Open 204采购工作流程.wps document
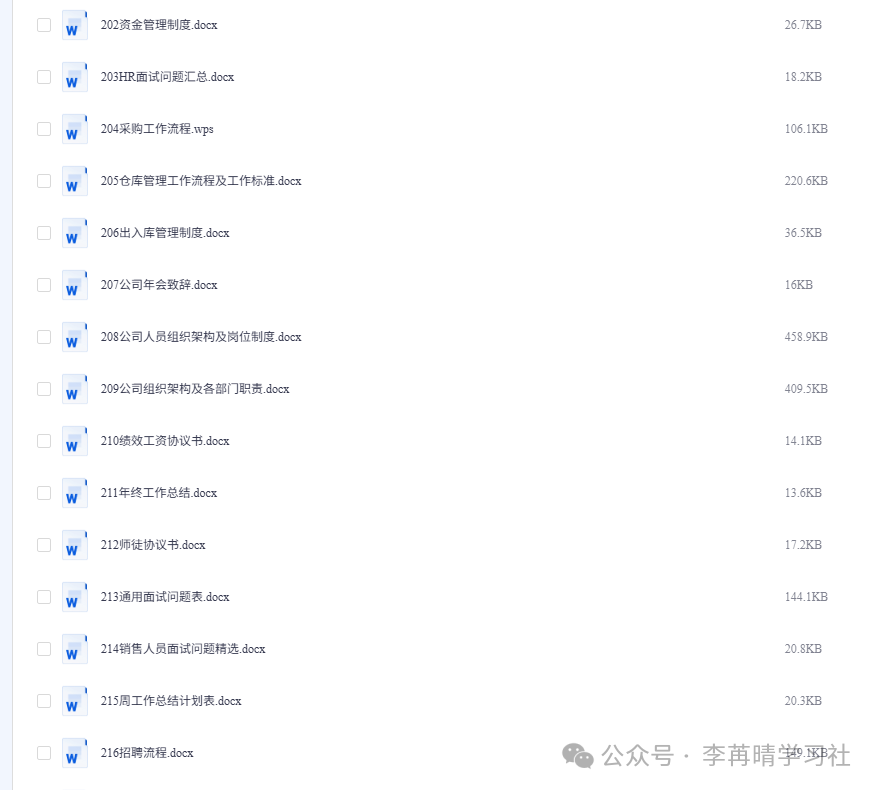 (x=157, y=129)
